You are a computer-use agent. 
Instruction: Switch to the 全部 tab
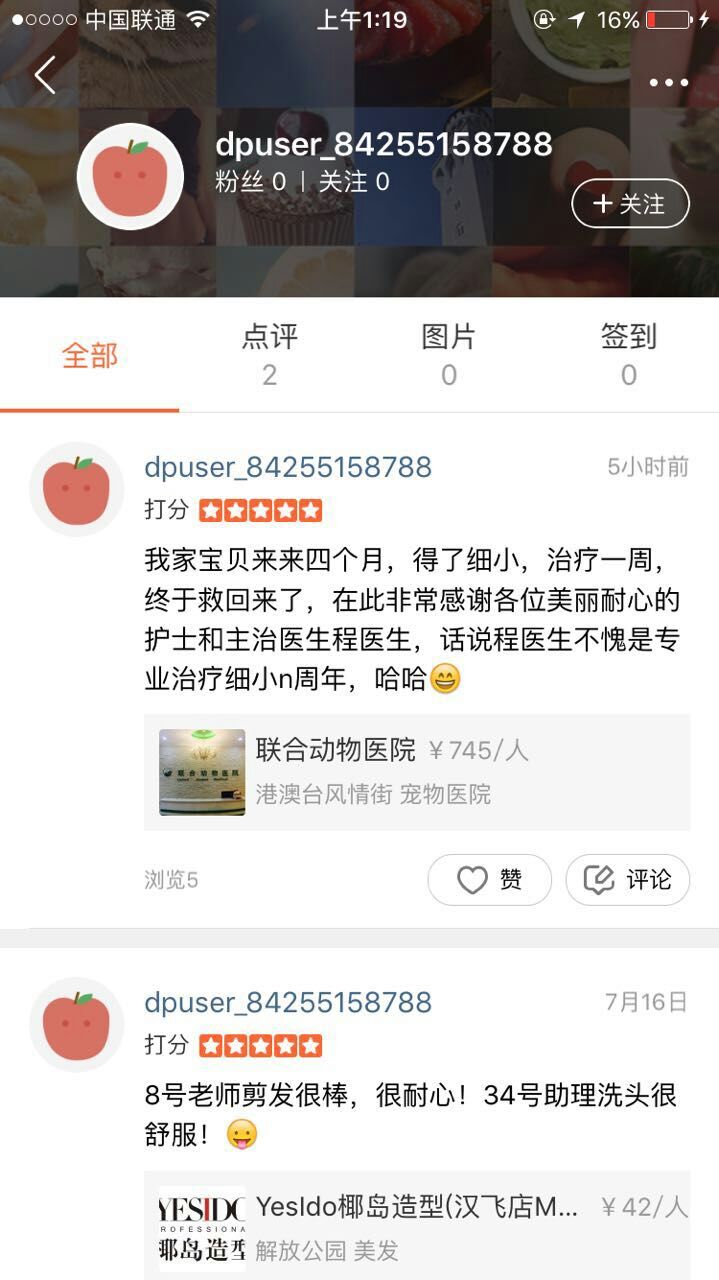tap(90, 356)
